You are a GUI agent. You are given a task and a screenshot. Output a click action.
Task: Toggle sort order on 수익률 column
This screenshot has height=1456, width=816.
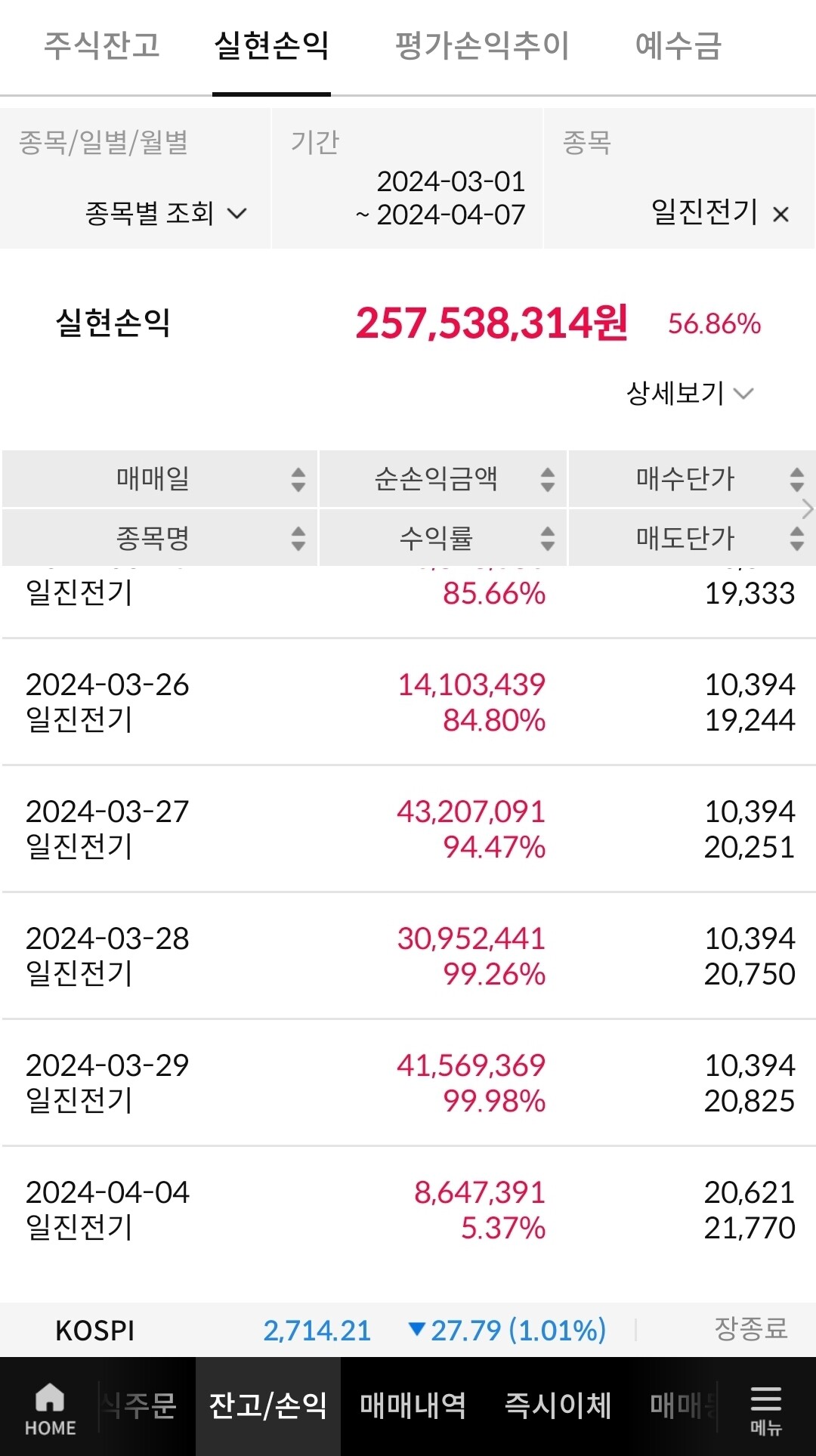[546, 539]
